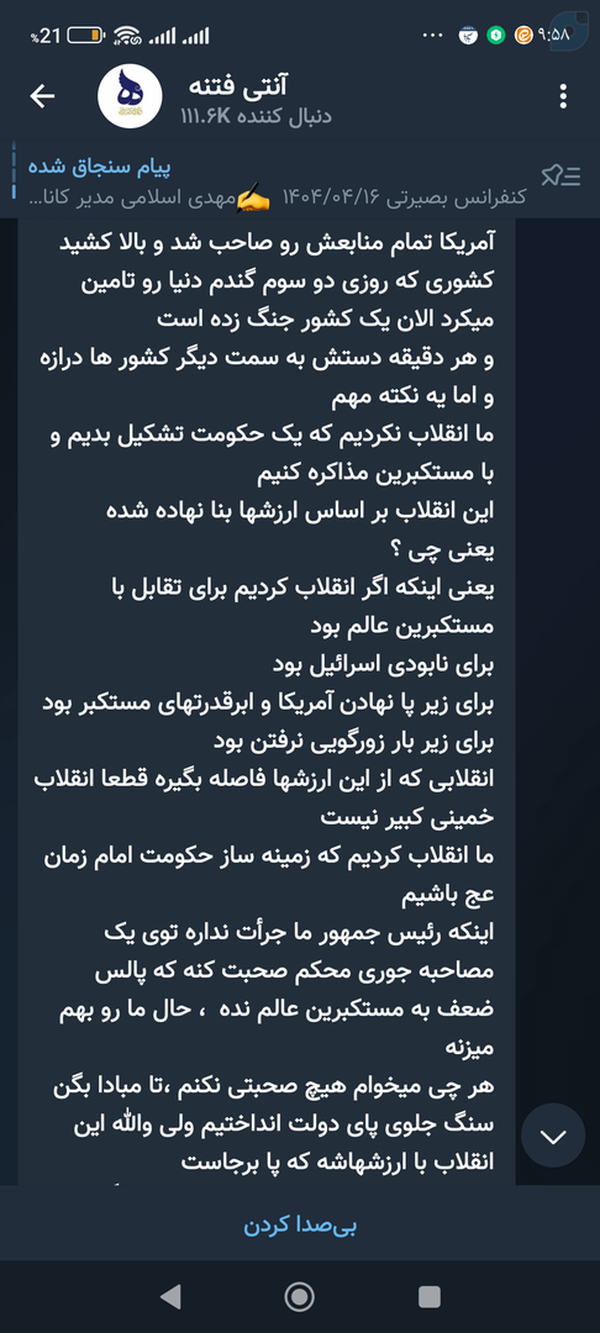This screenshot has width=600, height=1333.
Task: Open recent apps from the navigation bar
Action: 429,1297
